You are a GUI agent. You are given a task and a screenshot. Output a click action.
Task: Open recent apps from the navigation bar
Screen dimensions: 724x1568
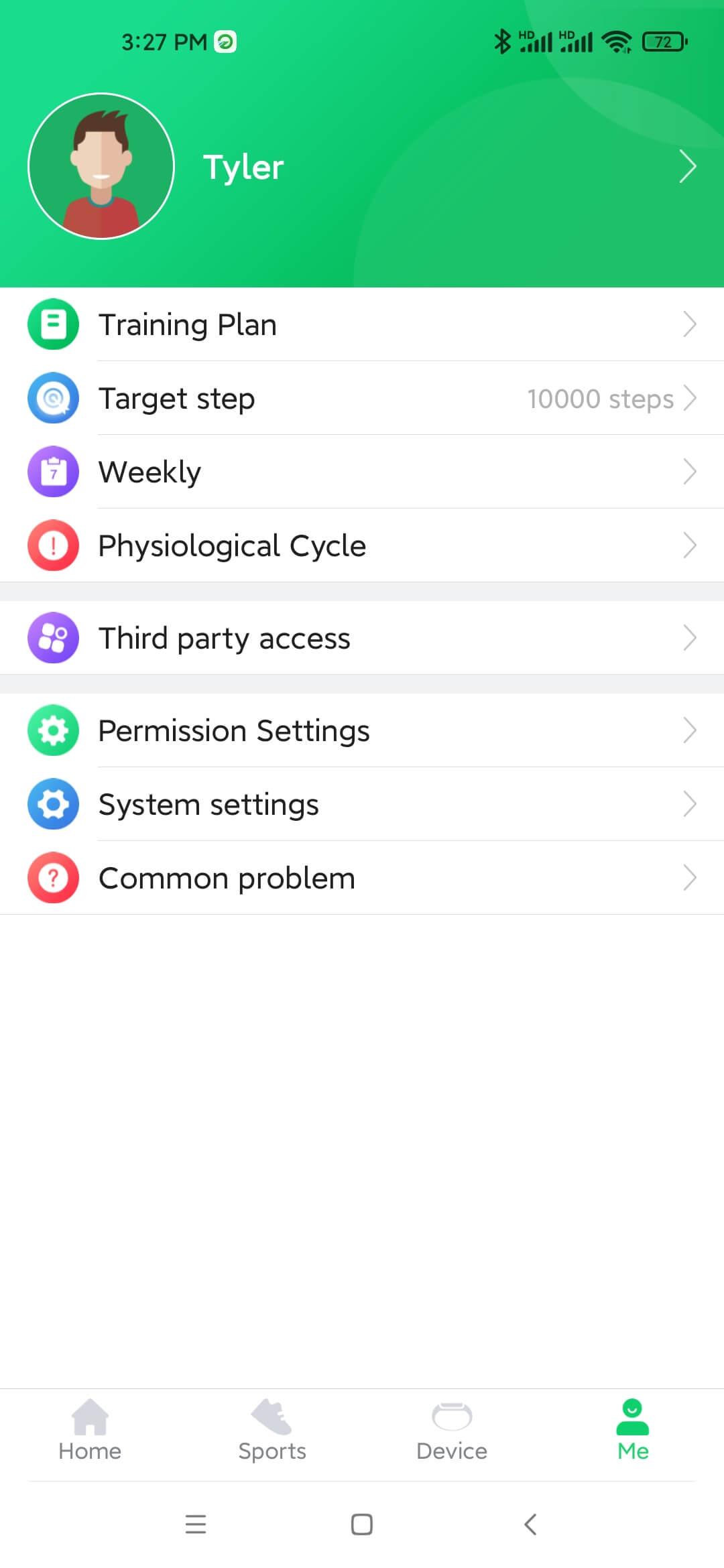pos(196,1524)
